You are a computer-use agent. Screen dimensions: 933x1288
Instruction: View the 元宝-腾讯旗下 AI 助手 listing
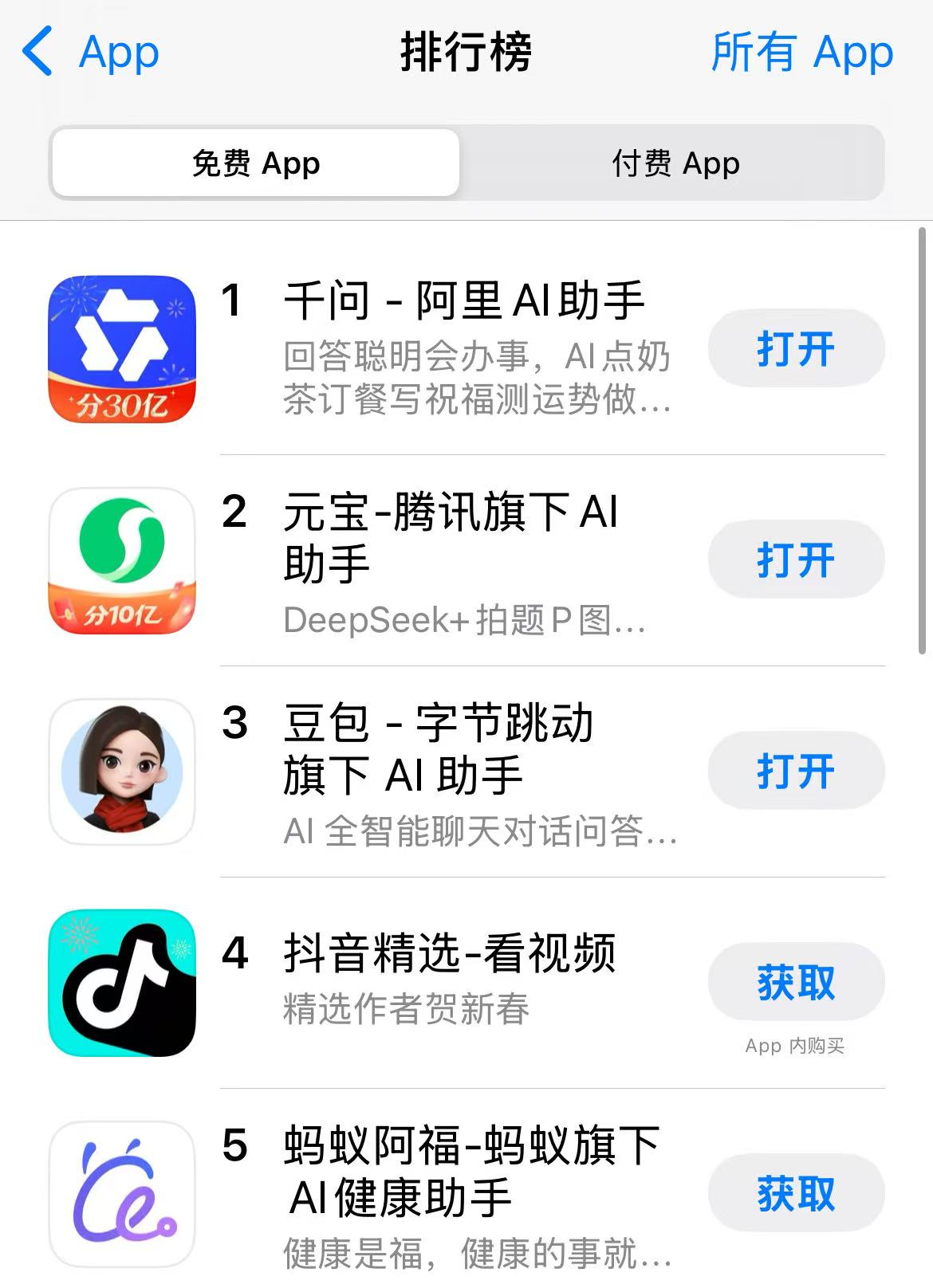(451, 537)
